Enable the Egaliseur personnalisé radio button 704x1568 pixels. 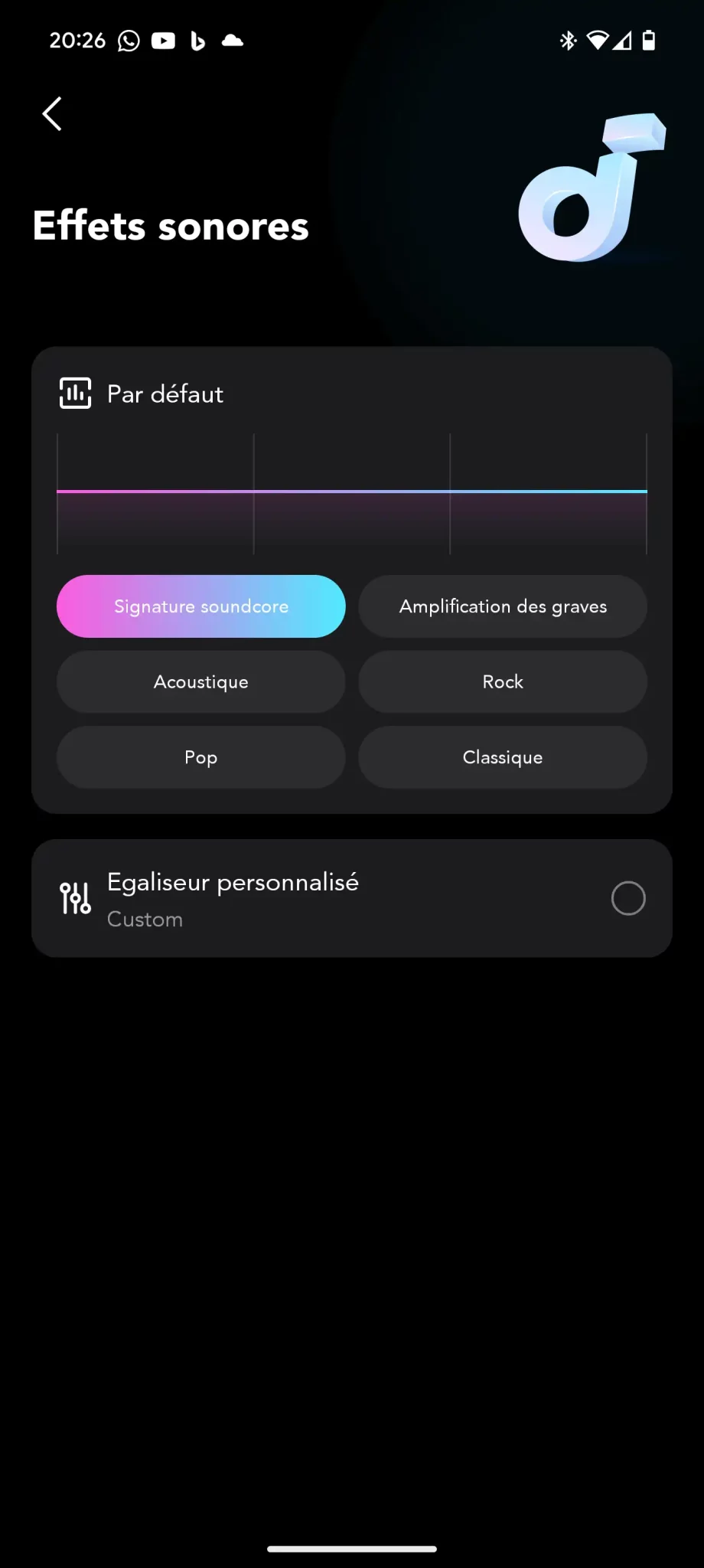point(628,898)
